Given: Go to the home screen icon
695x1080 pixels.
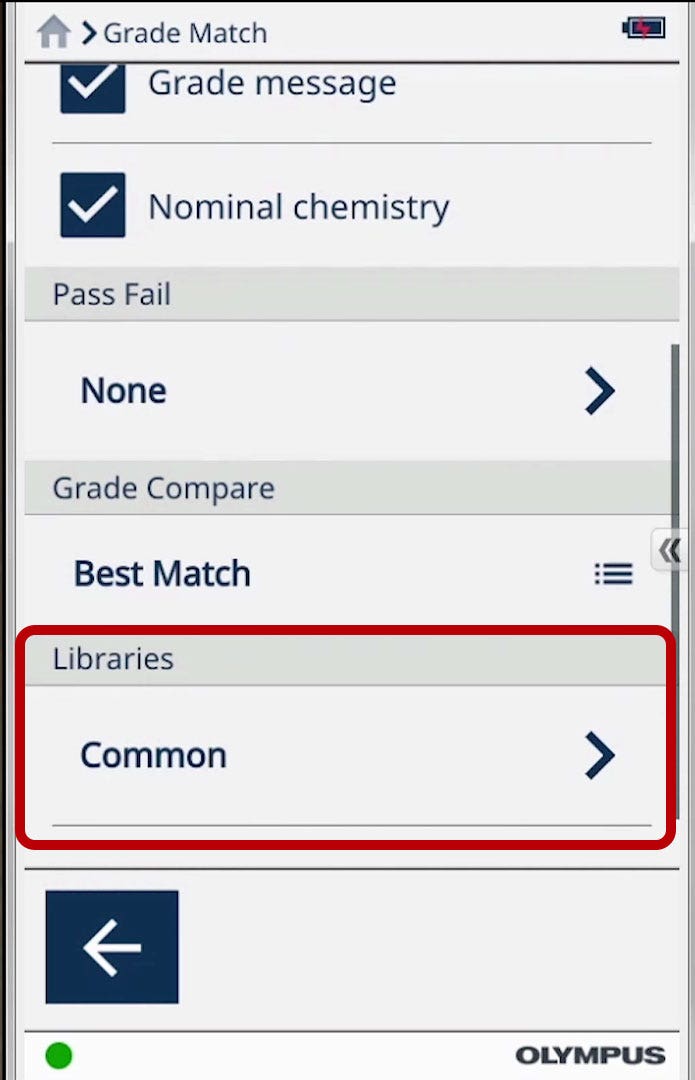Looking at the screenshot, I should (x=53, y=33).
